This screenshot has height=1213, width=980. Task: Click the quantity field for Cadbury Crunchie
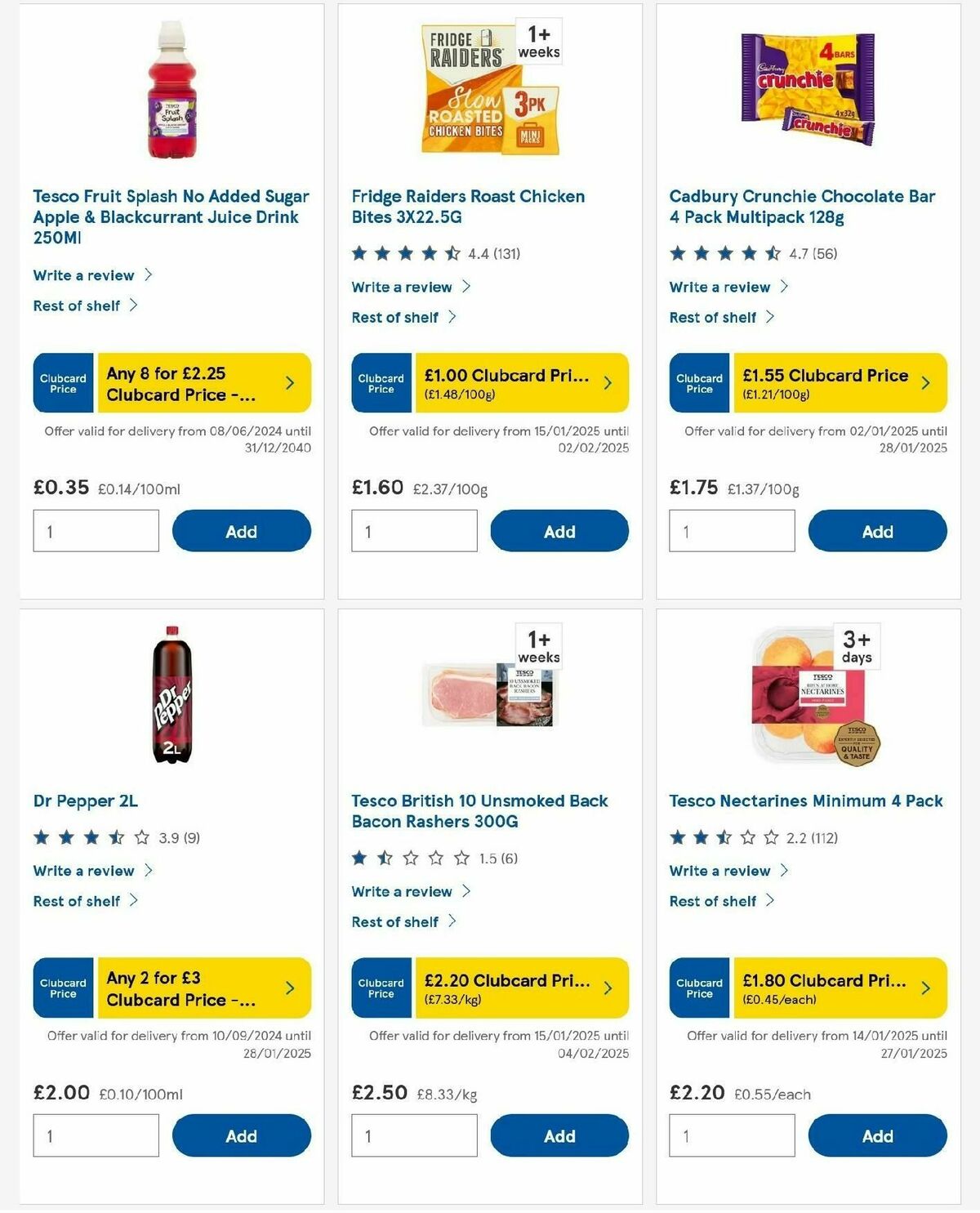click(731, 530)
